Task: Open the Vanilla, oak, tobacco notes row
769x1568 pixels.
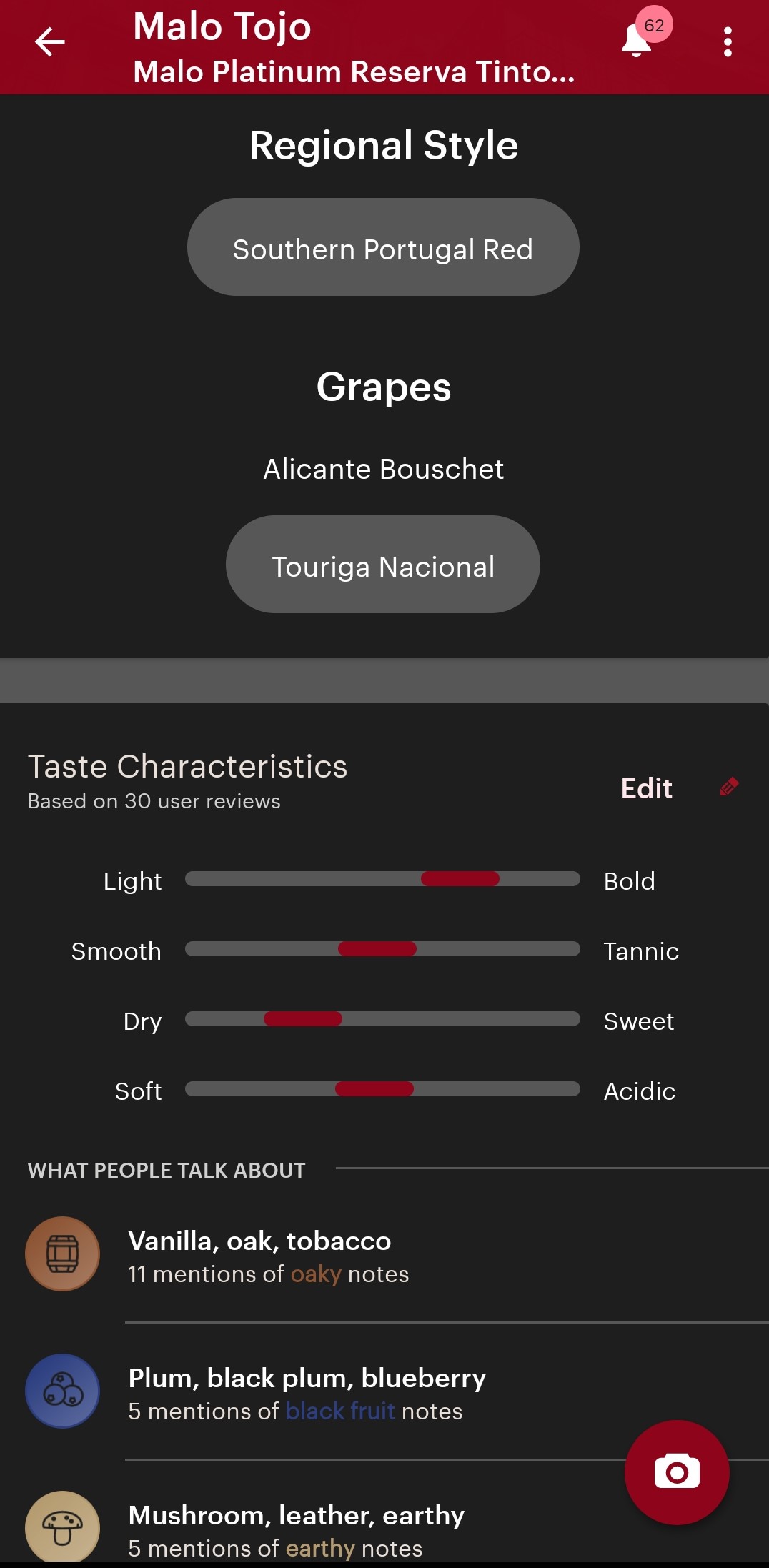Action: (397, 1255)
